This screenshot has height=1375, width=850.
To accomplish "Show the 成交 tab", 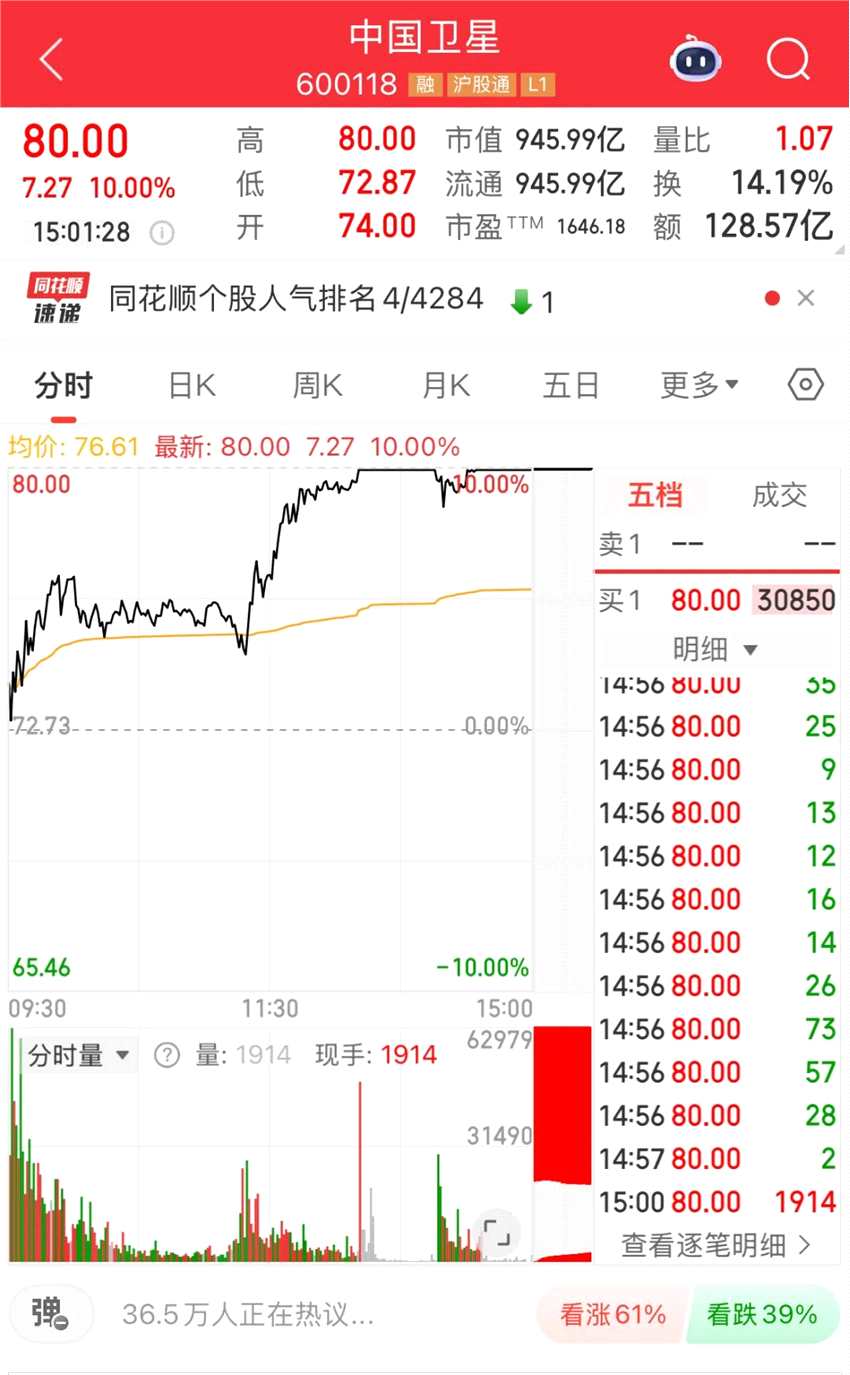I will [x=779, y=495].
